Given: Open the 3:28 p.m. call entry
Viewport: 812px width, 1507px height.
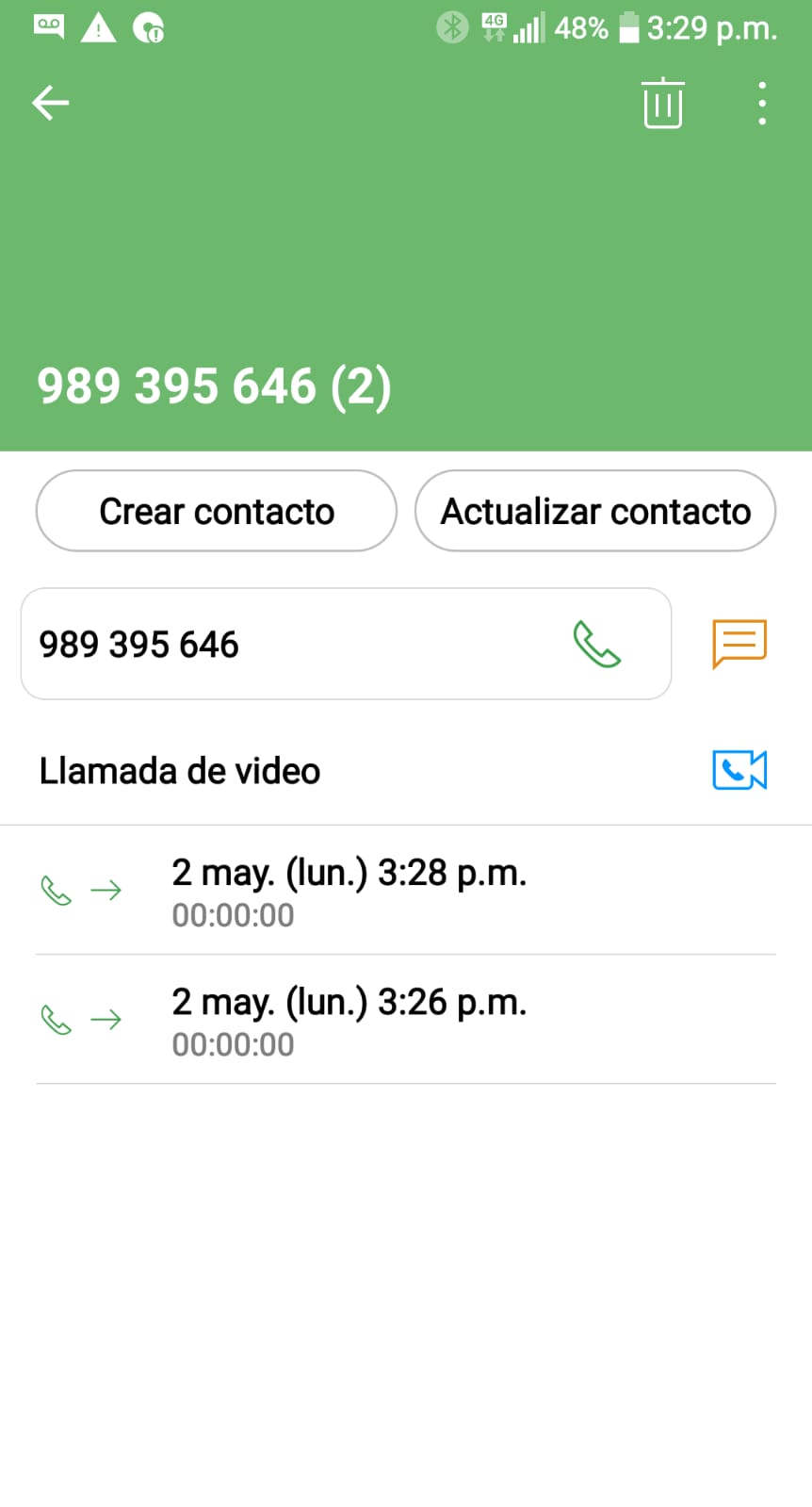Looking at the screenshot, I should [406, 891].
